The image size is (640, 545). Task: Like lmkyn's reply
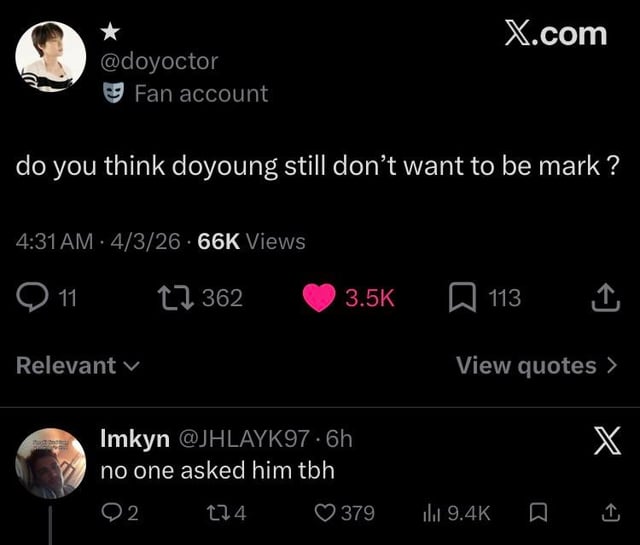(x=324, y=513)
